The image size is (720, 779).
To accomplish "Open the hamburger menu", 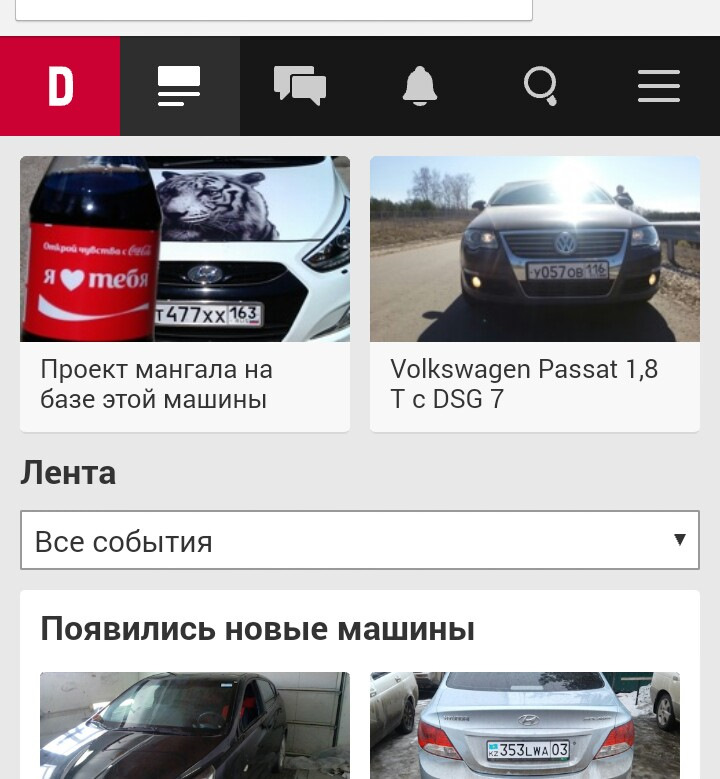I will point(659,87).
